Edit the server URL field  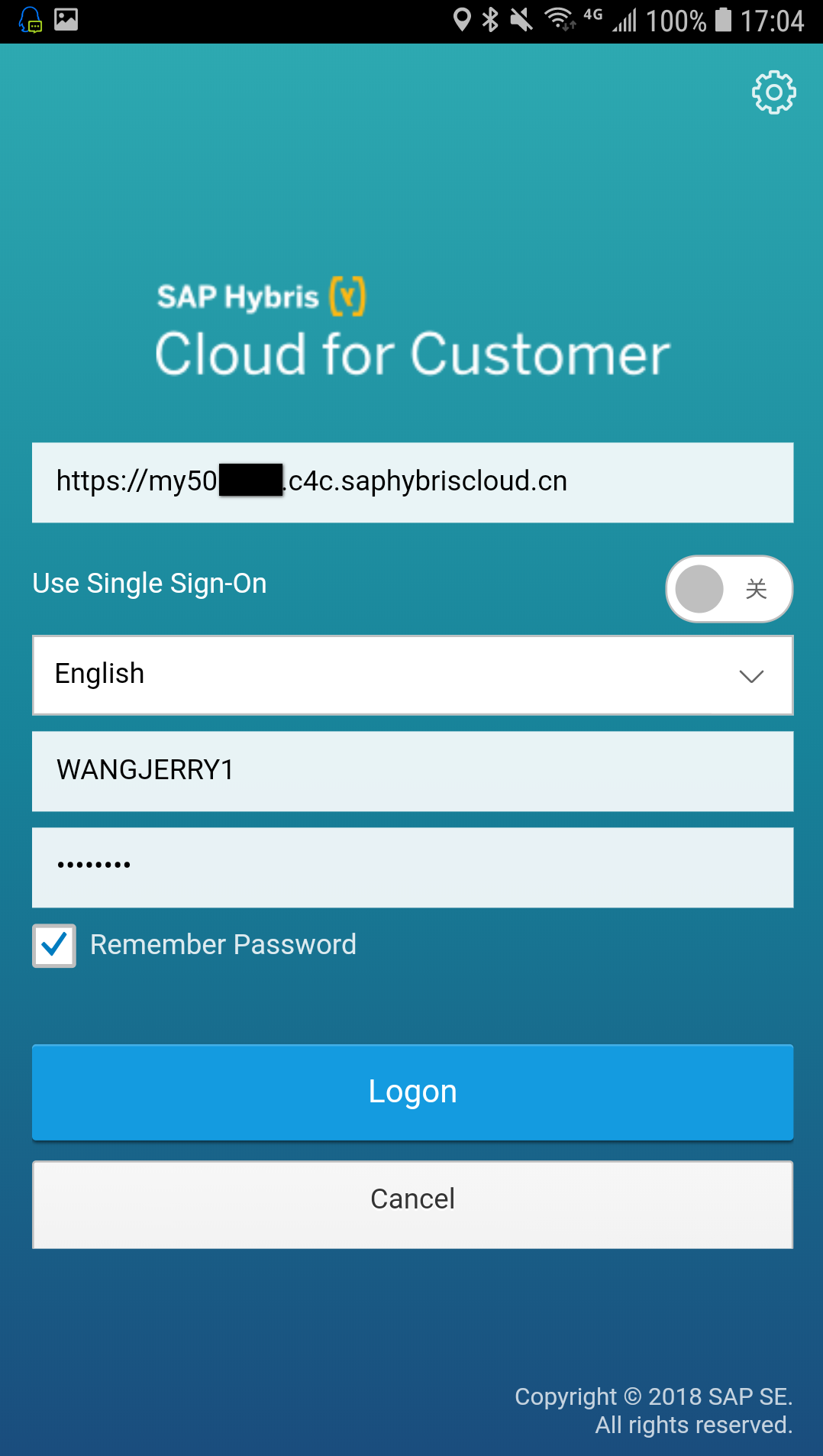412,482
